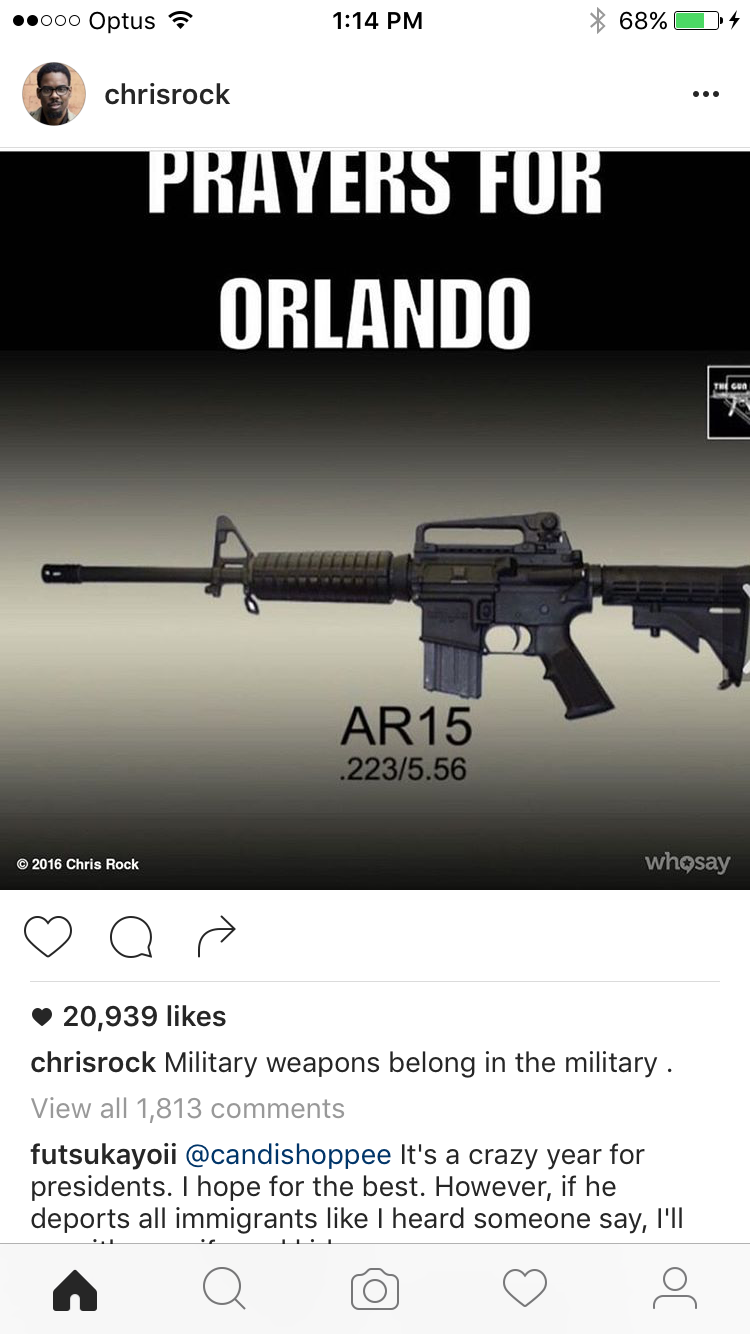Viewport: 750px width, 1334px height.
Task: Open the Prayers for Orlando post image
Action: [x=375, y=520]
